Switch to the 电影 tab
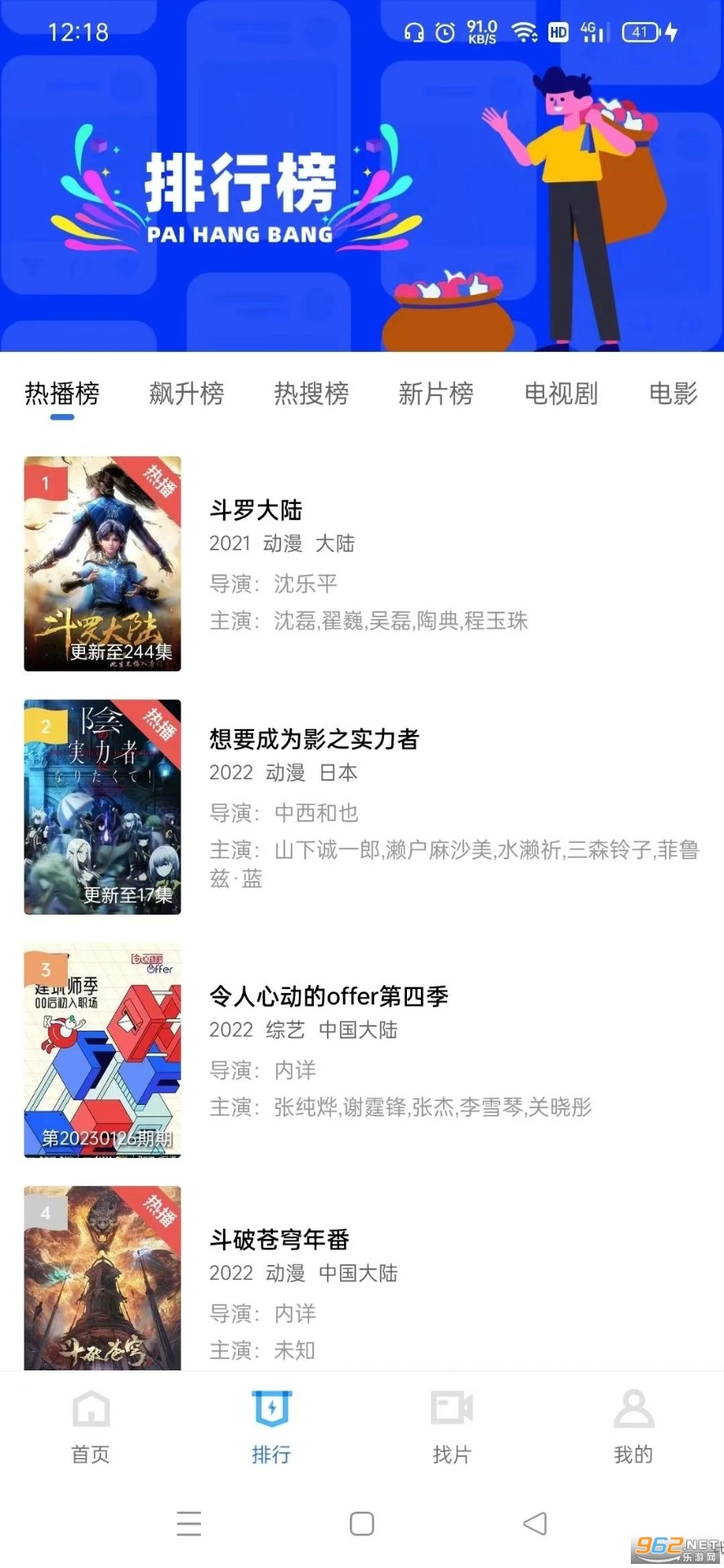Viewport: 724px width, 1568px height. [673, 394]
